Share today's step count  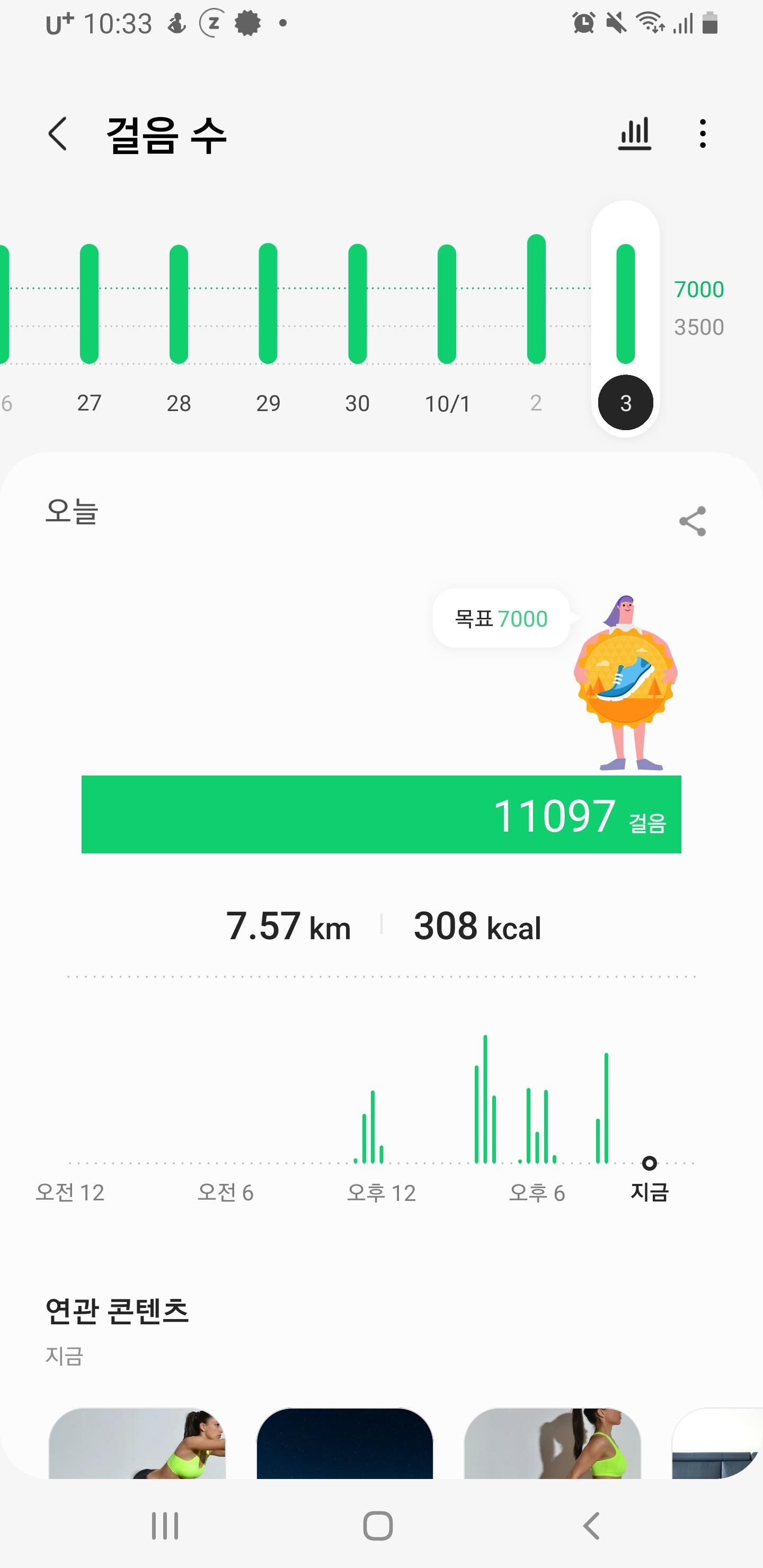point(693,521)
